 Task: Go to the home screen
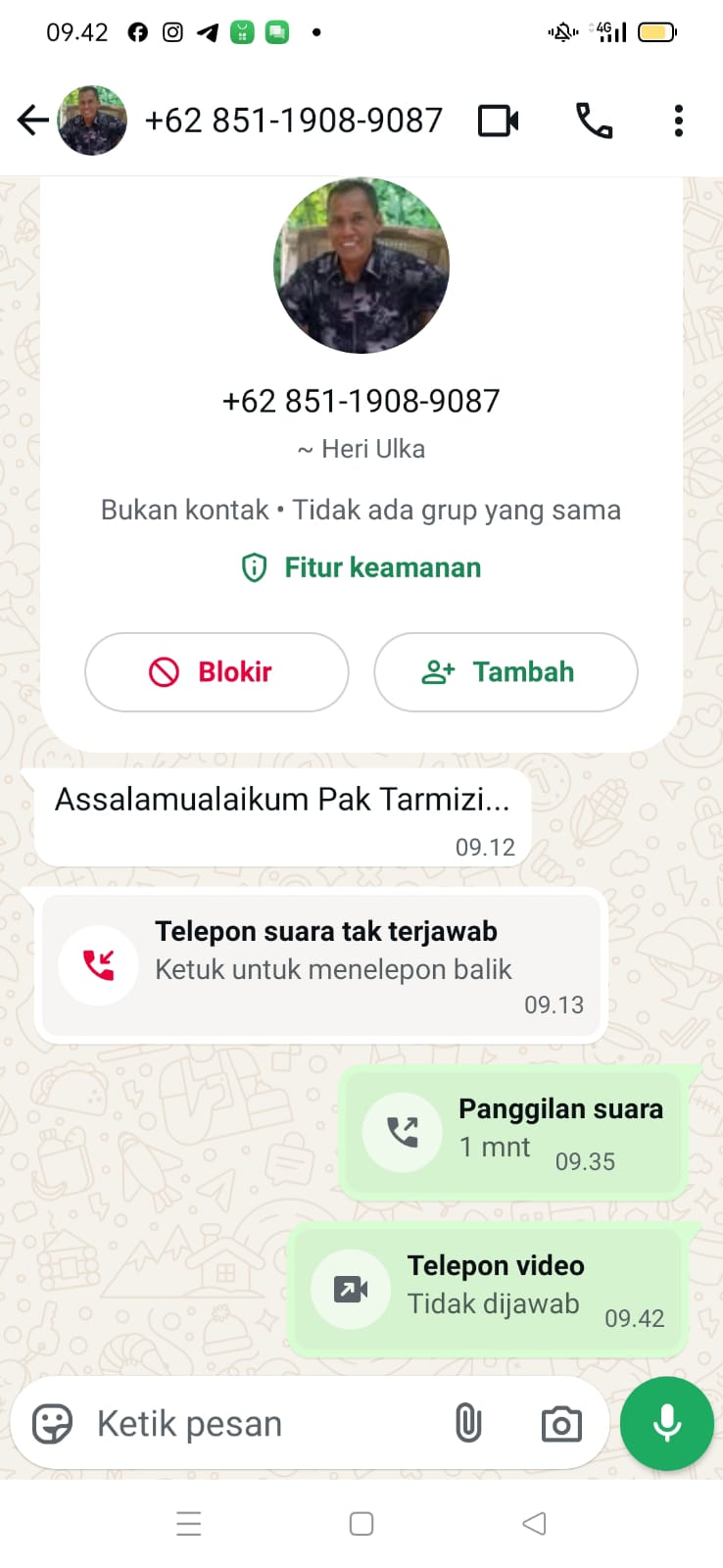(x=361, y=1524)
